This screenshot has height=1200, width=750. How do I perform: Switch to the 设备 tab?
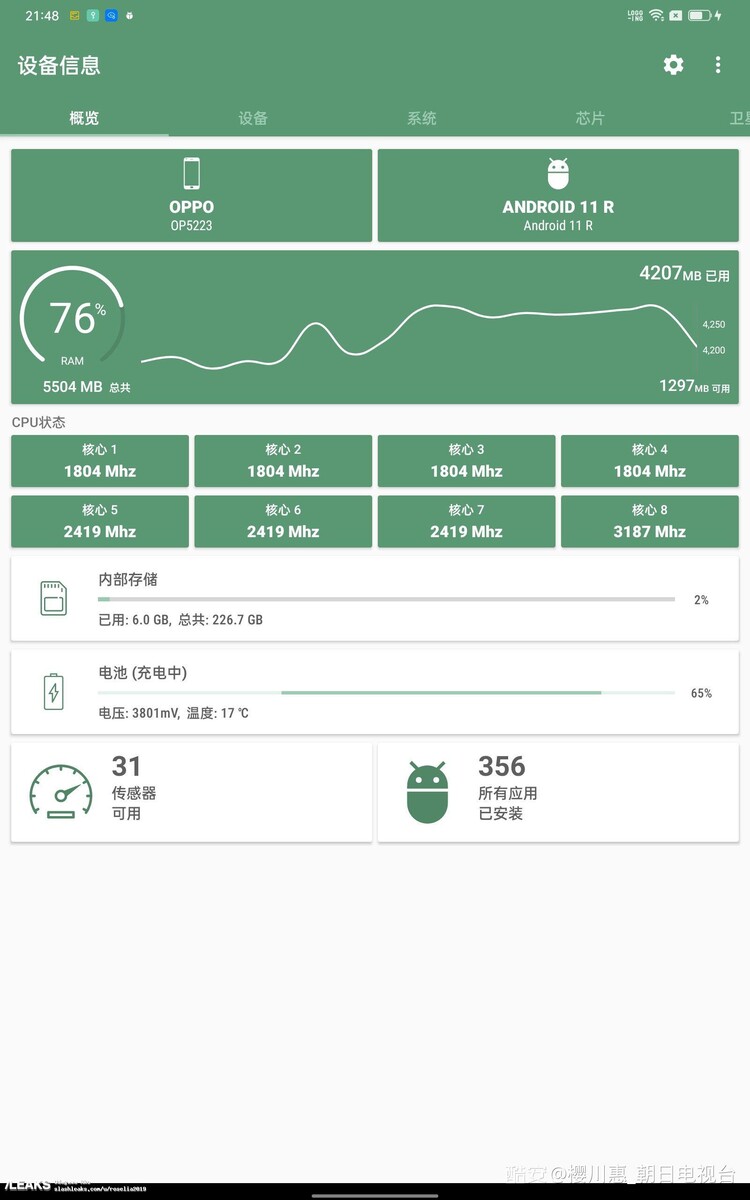(x=253, y=118)
